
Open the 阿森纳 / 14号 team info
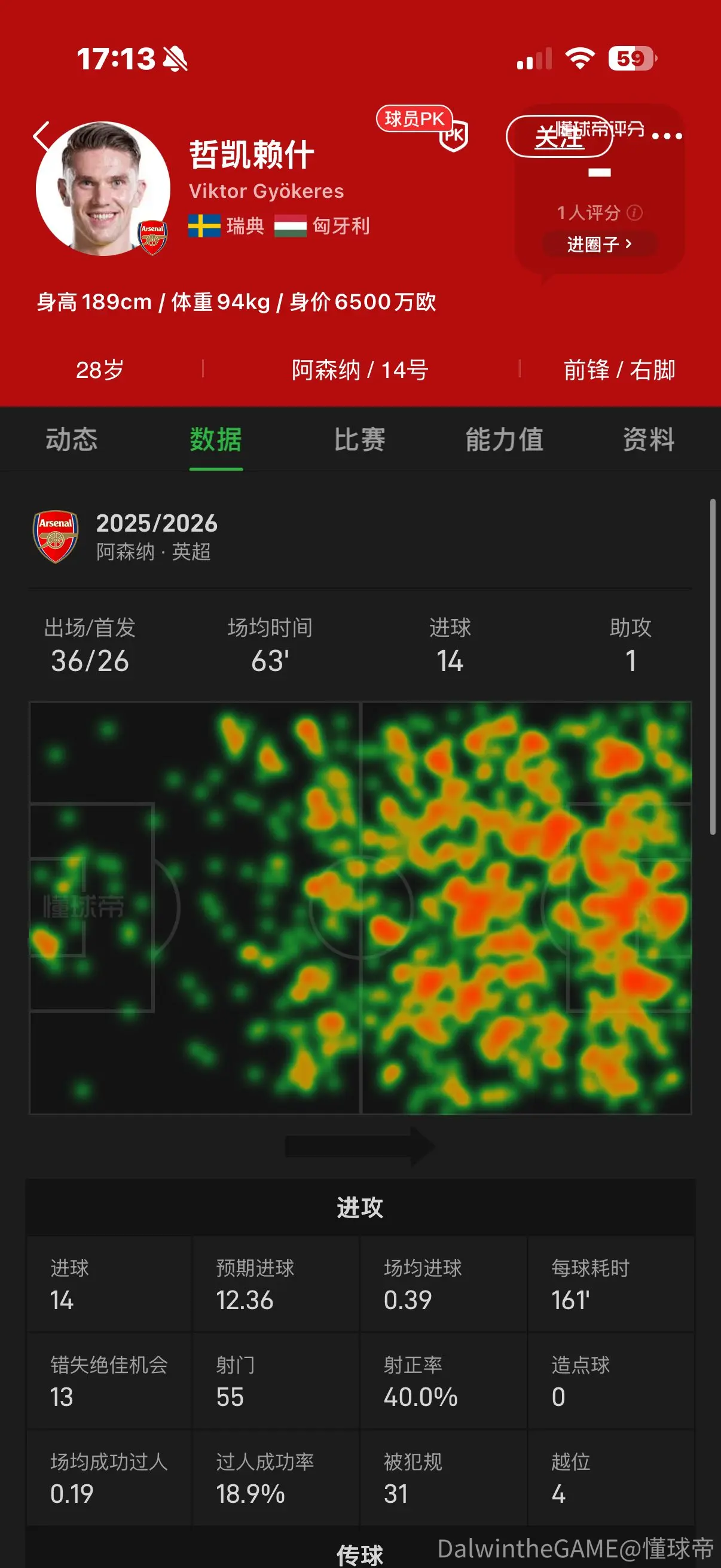[360, 370]
